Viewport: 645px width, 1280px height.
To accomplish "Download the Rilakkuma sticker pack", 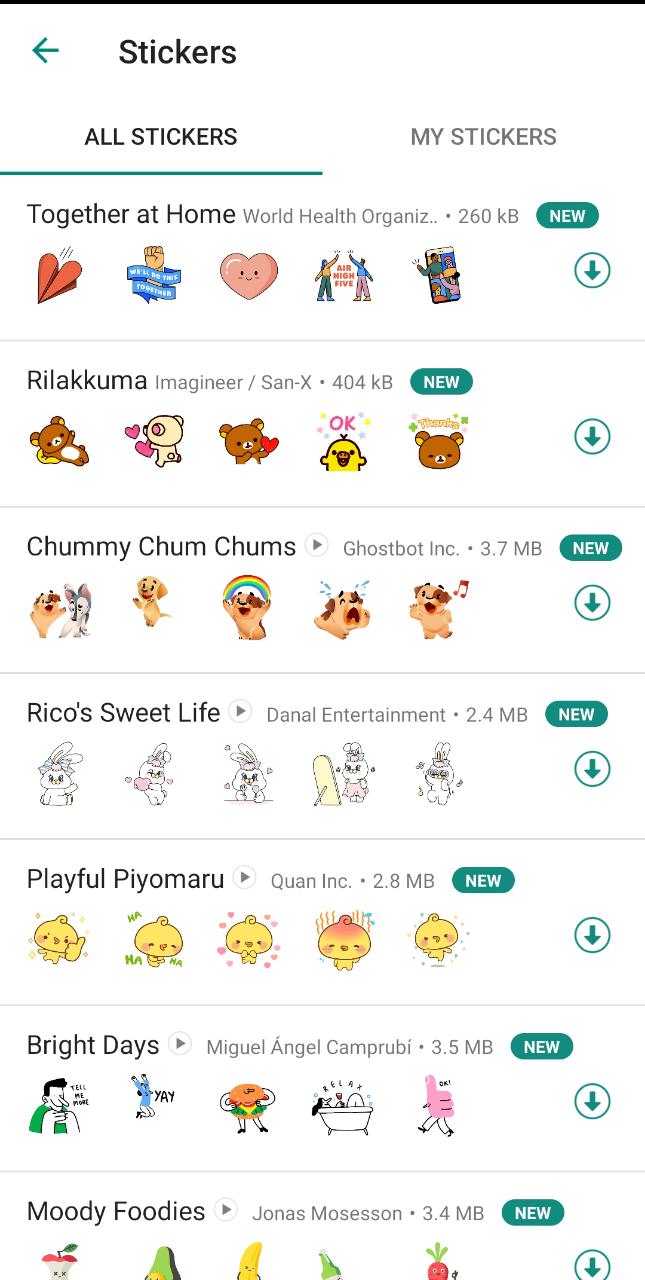I will tap(592, 437).
